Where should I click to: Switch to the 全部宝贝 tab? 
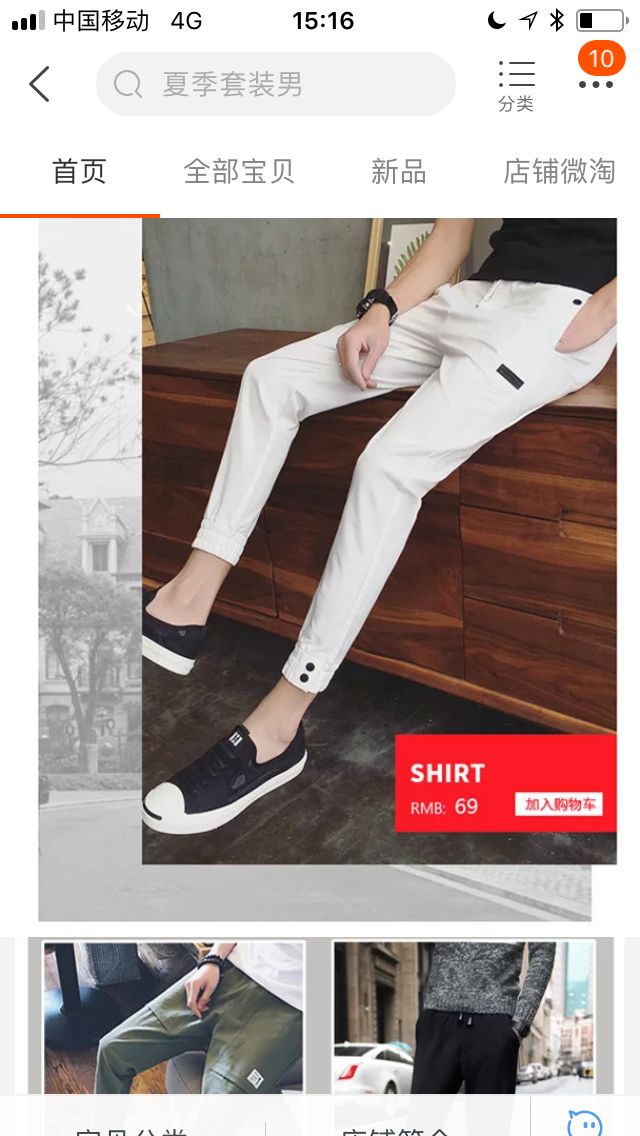pos(239,172)
